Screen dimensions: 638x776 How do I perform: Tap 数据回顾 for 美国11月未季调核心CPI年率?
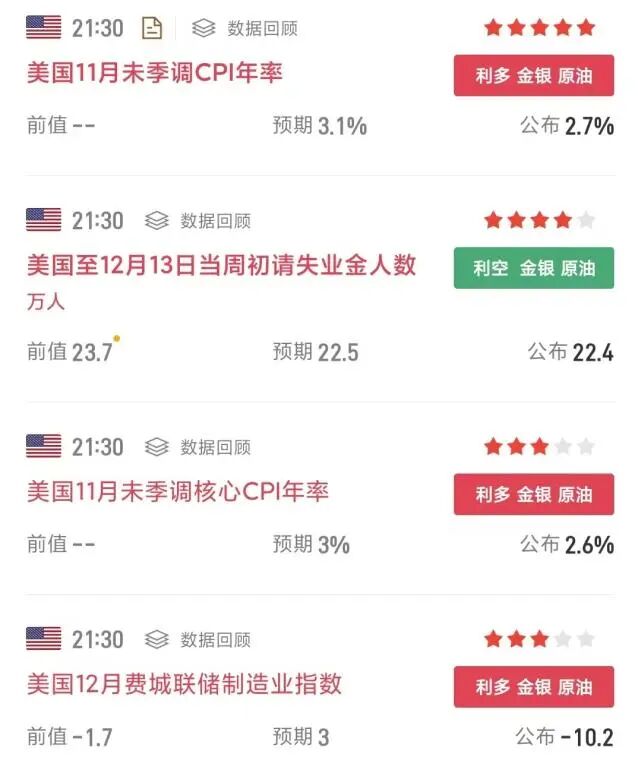point(198,446)
